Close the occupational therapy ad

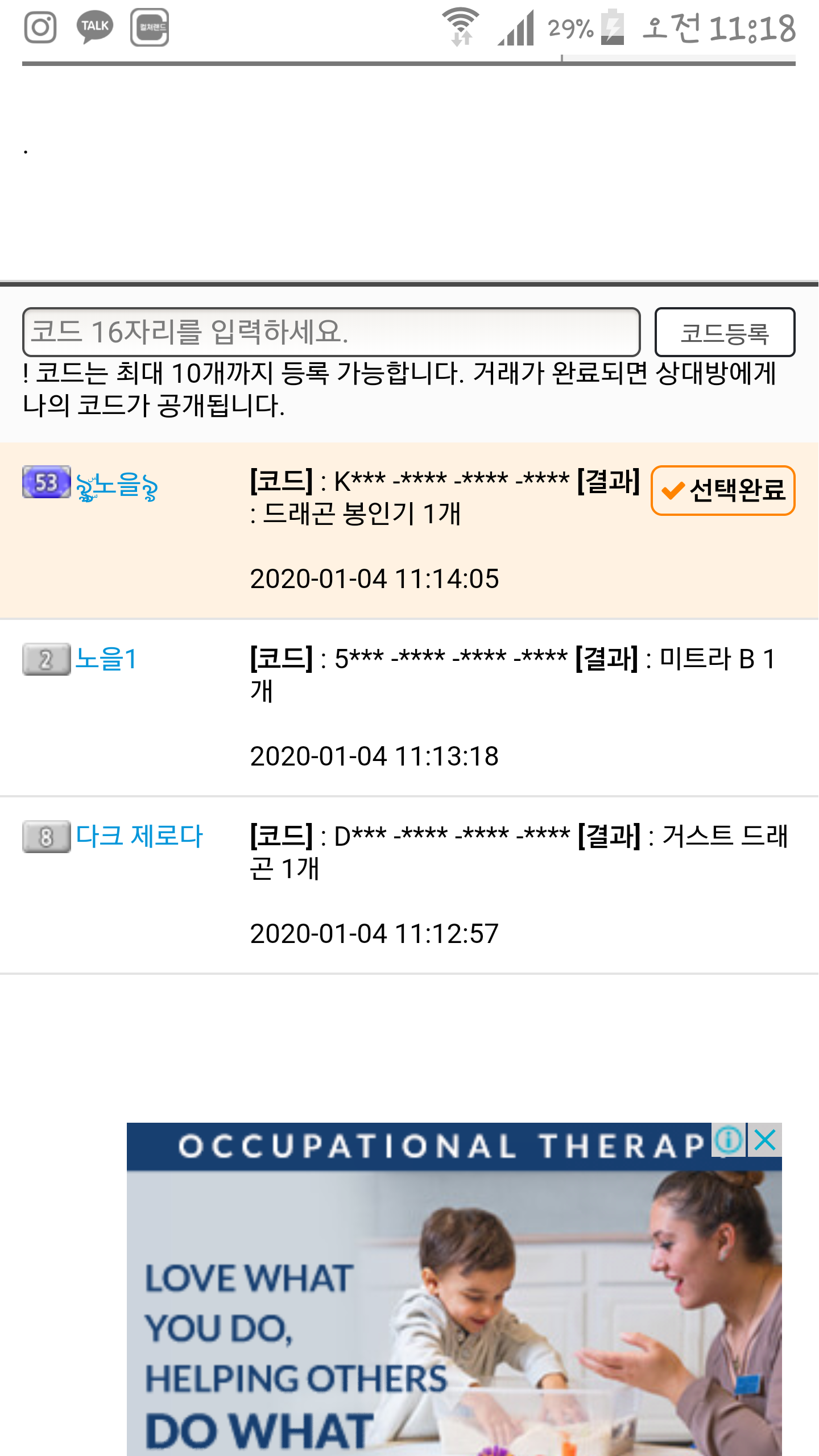click(764, 1140)
